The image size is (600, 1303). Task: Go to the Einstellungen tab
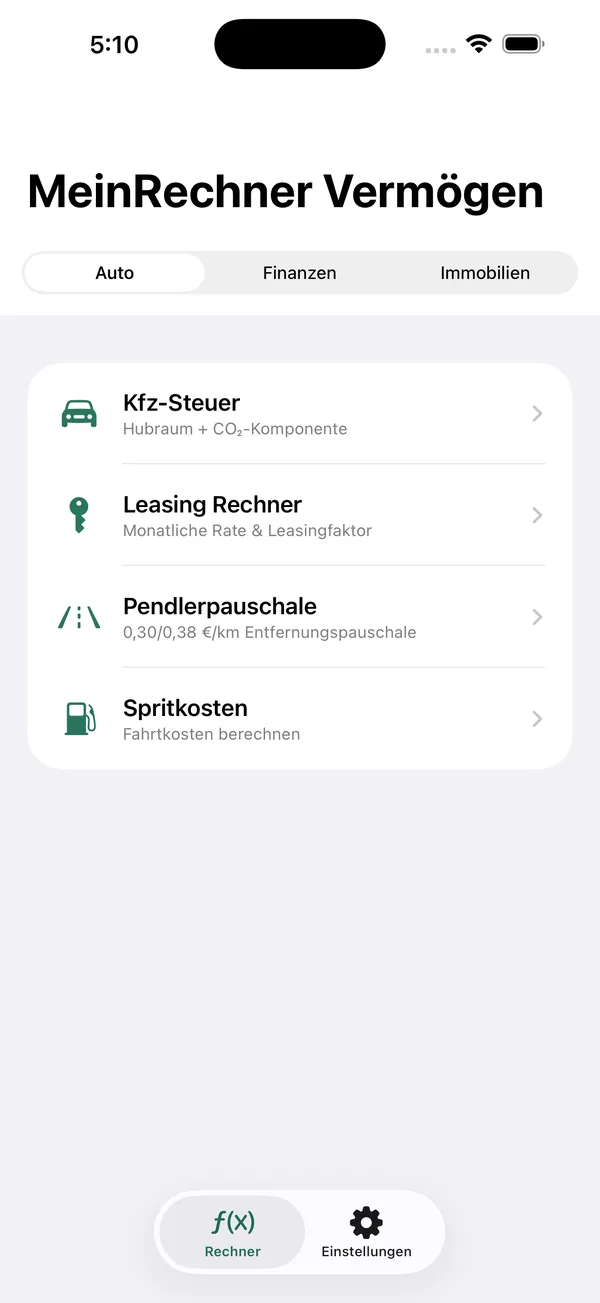(366, 1232)
